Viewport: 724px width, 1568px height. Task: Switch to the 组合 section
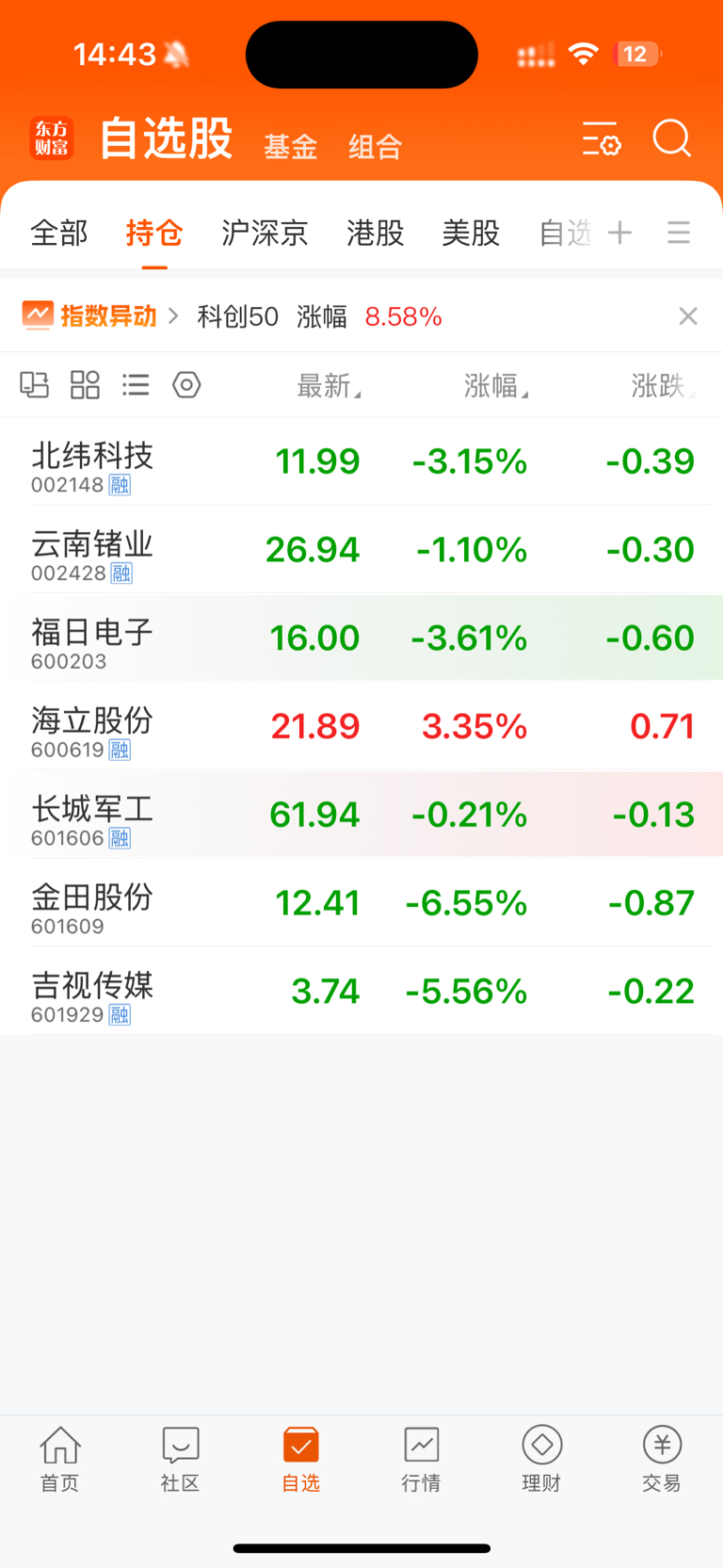[375, 147]
